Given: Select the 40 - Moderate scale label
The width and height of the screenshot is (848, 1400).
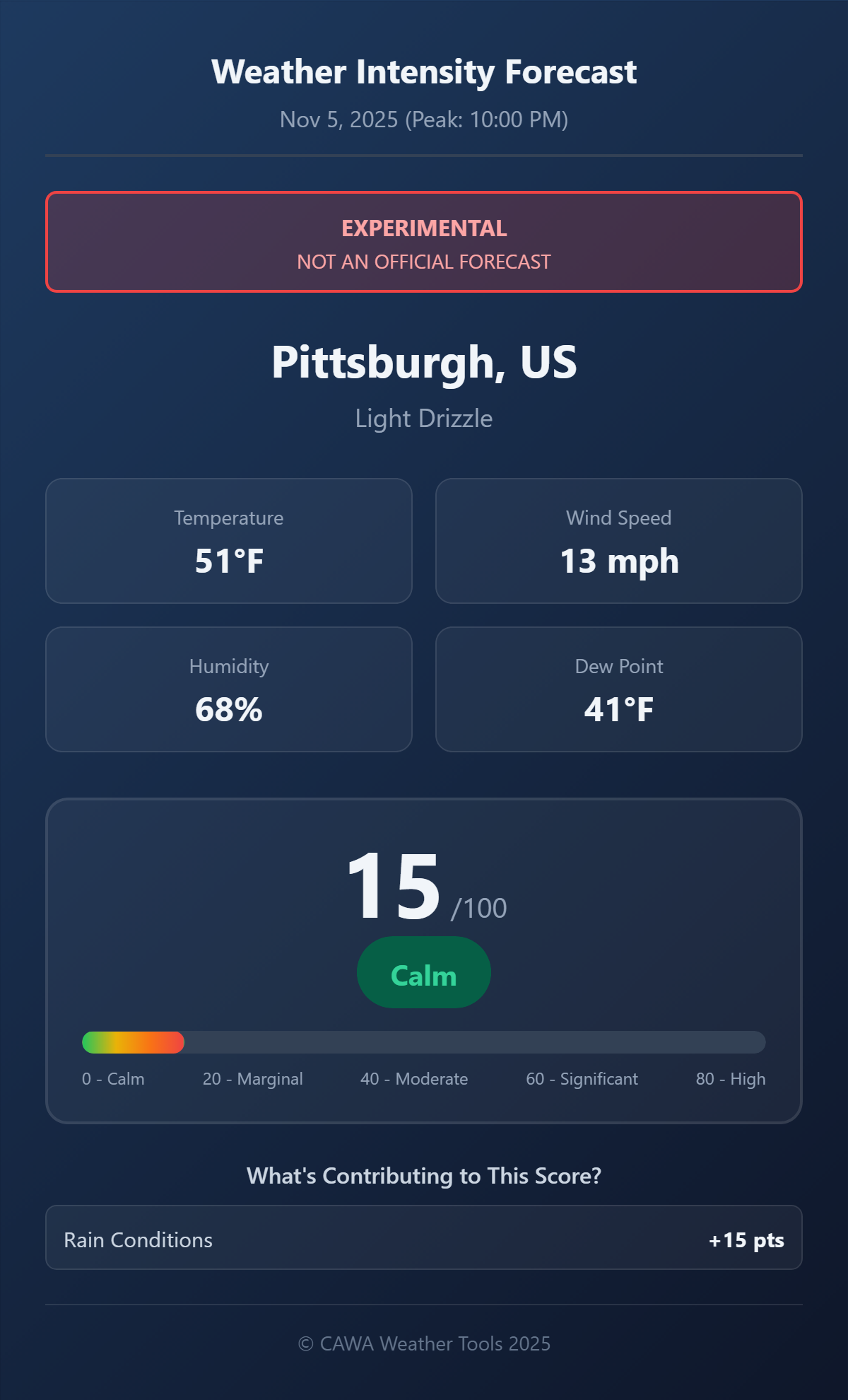Looking at the screenshot, I should coord(413,1078).
